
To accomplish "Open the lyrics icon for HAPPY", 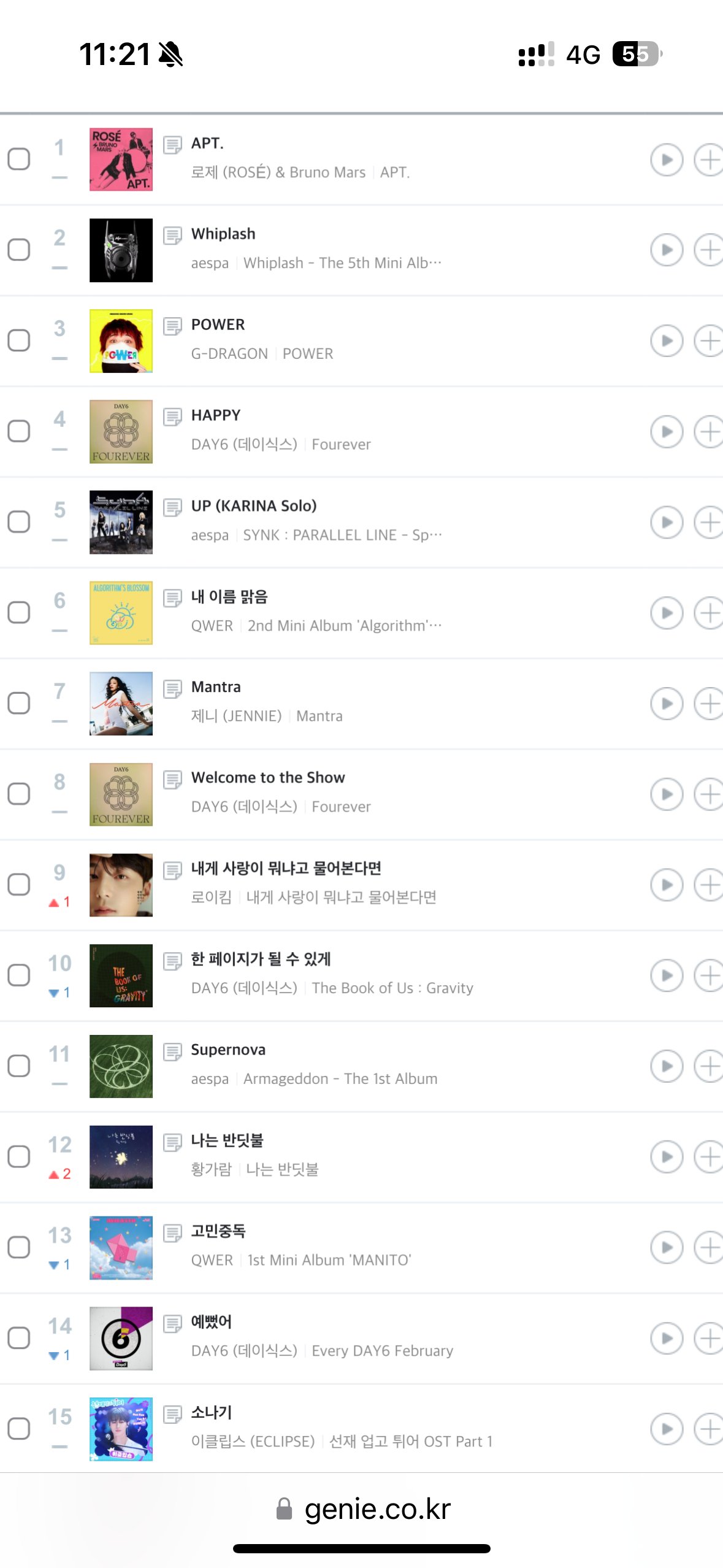I will [173, 417].
